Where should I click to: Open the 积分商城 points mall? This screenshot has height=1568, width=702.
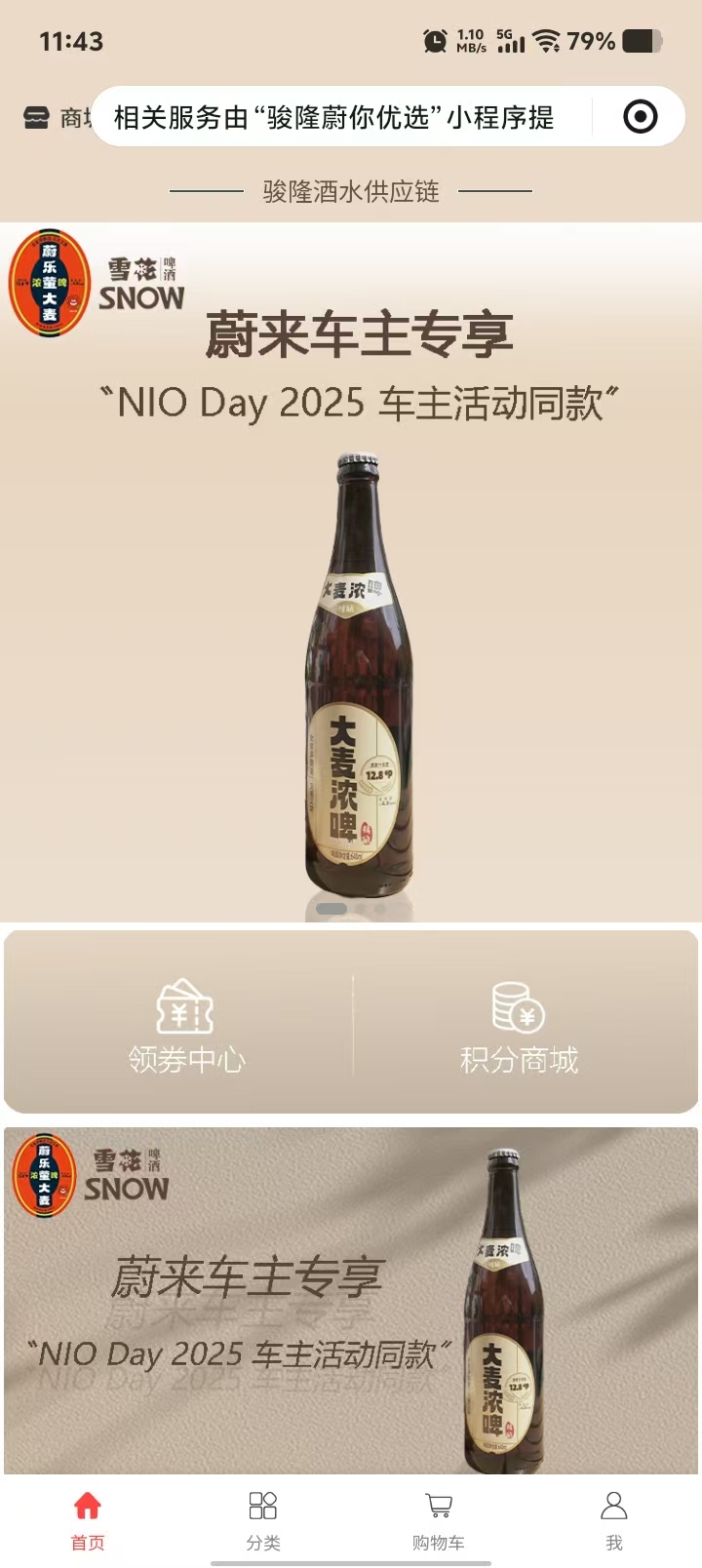point(519,1026)
